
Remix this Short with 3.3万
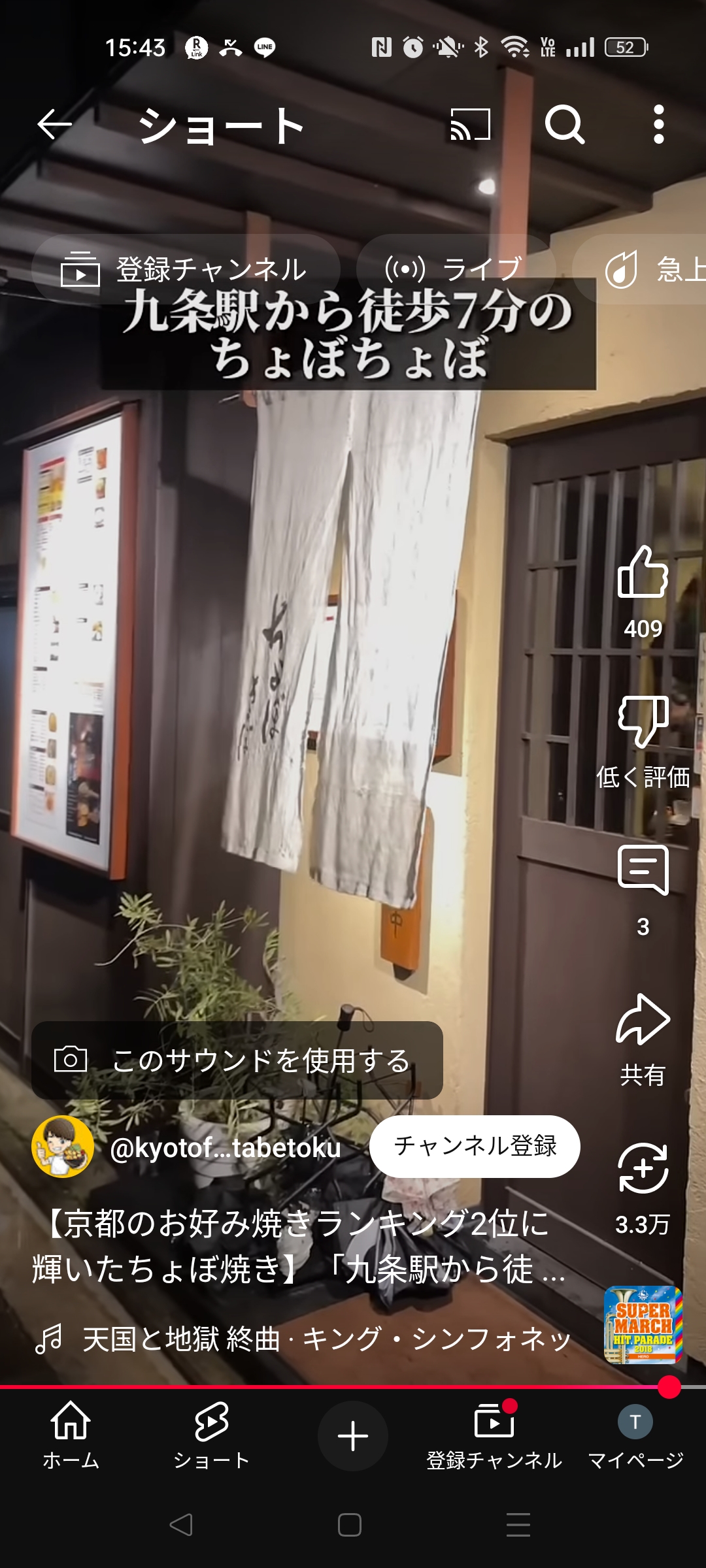pos(643,1169)
